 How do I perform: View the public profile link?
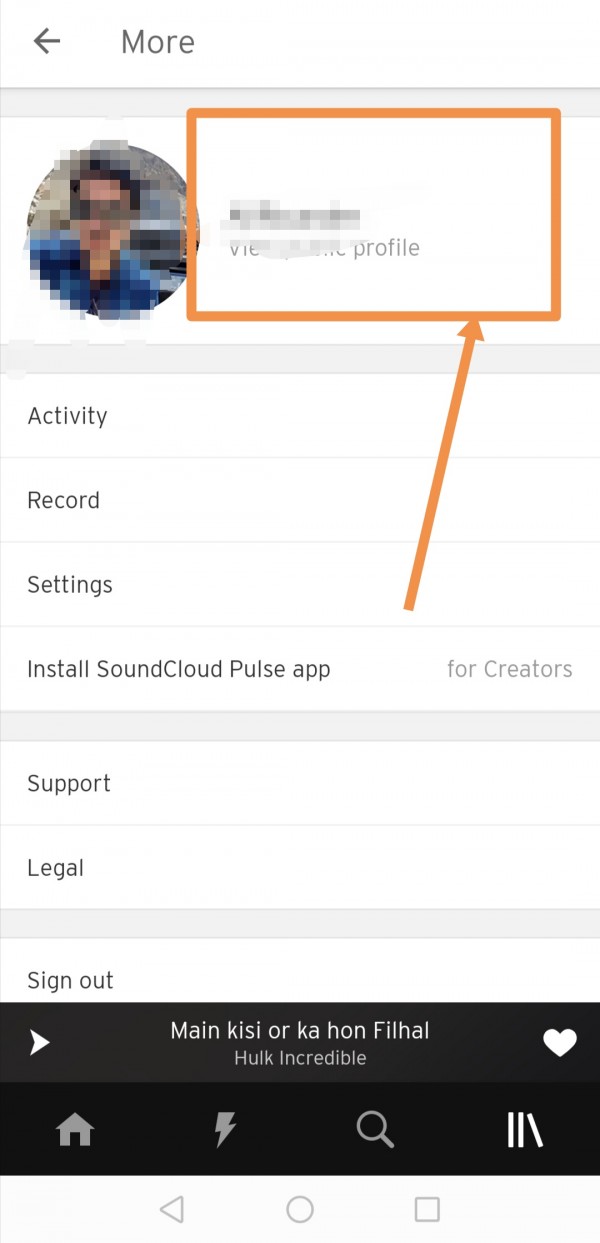pos(324,248)
